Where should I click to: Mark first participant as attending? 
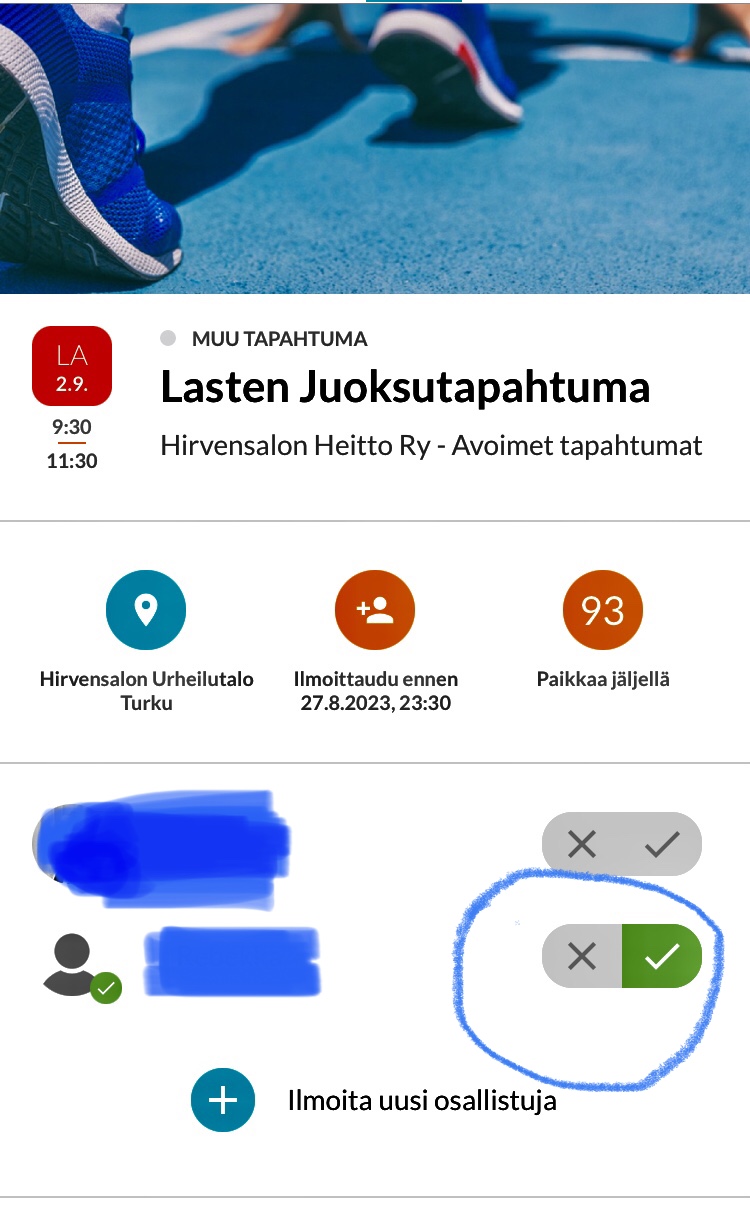click(661, 845)
